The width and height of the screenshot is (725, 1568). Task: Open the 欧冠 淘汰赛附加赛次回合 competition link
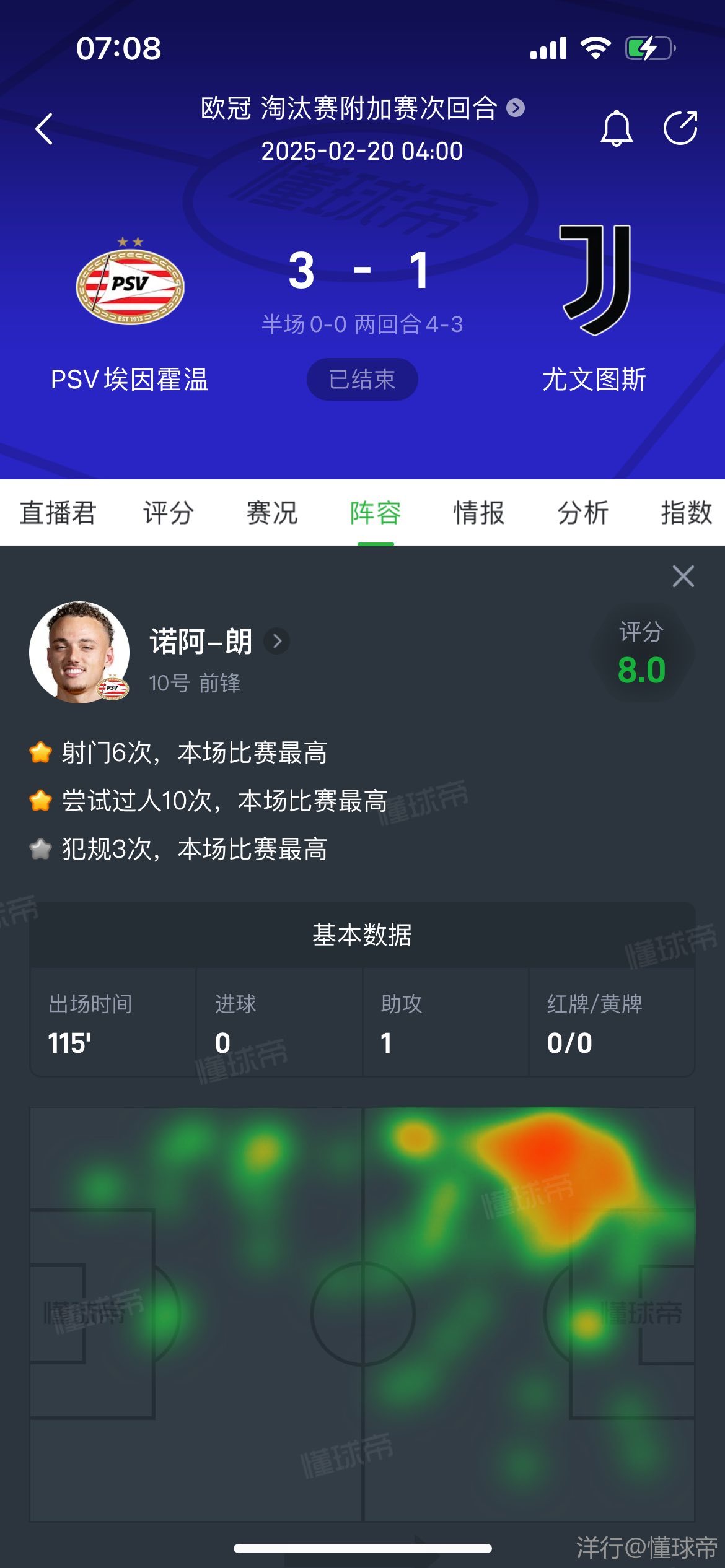[362, 108]
